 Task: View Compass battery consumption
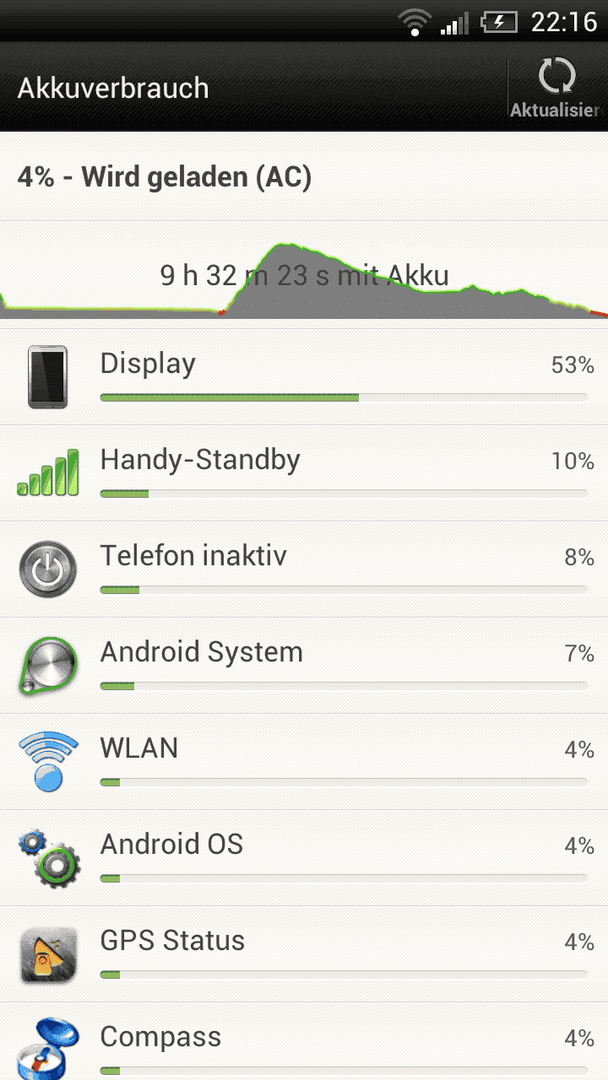click(x=304, y=1043)
